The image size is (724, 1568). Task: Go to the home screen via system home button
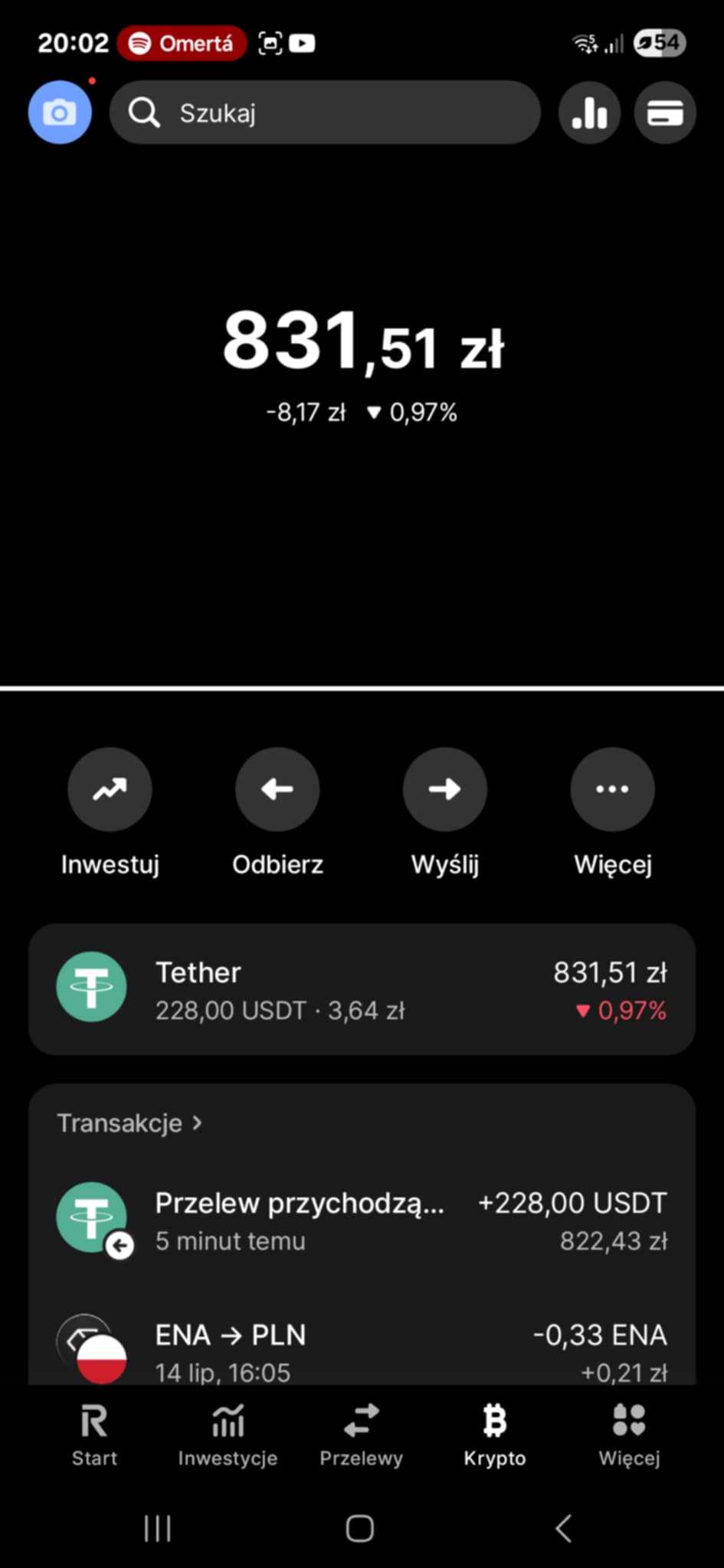click(x=359, y=1528)
